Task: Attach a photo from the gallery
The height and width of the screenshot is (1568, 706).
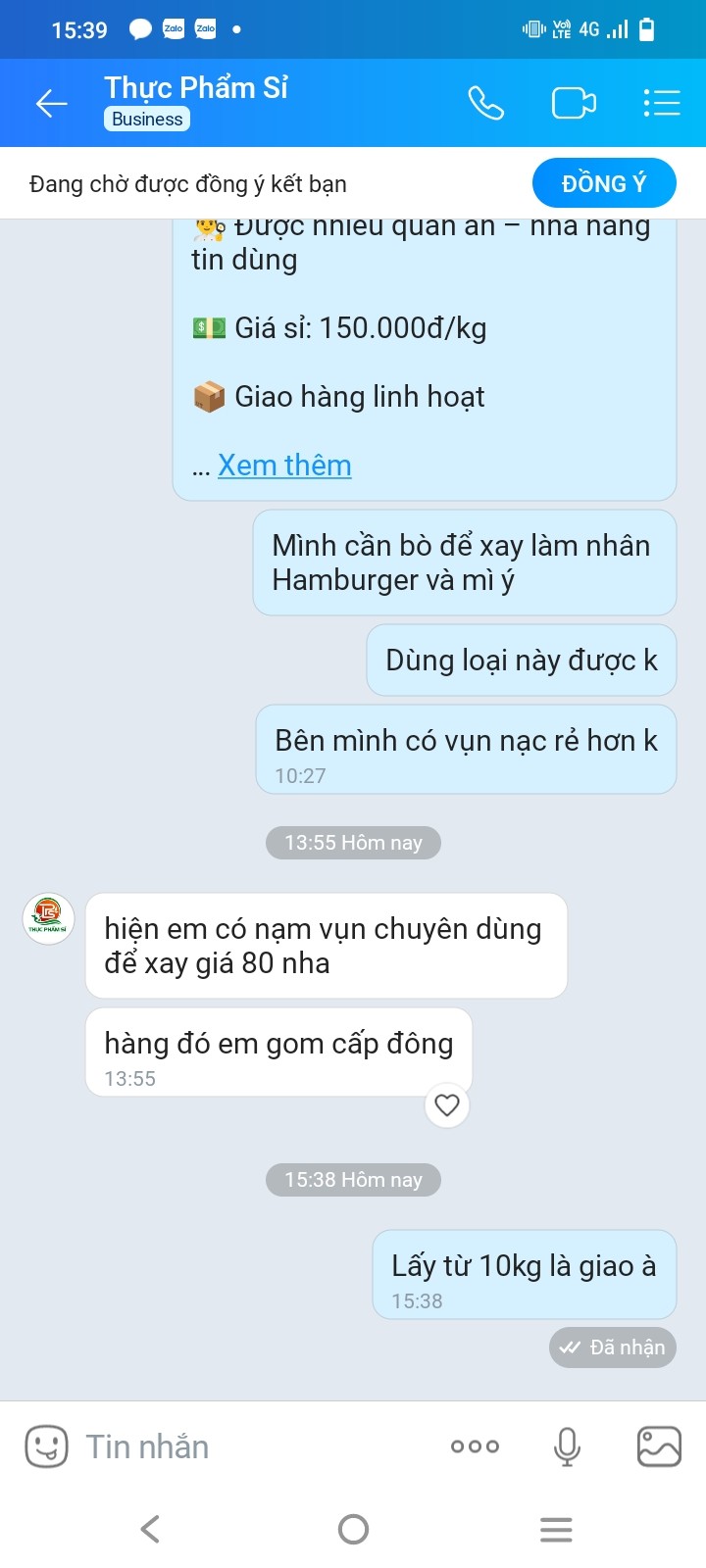Action: [659, 1446]
